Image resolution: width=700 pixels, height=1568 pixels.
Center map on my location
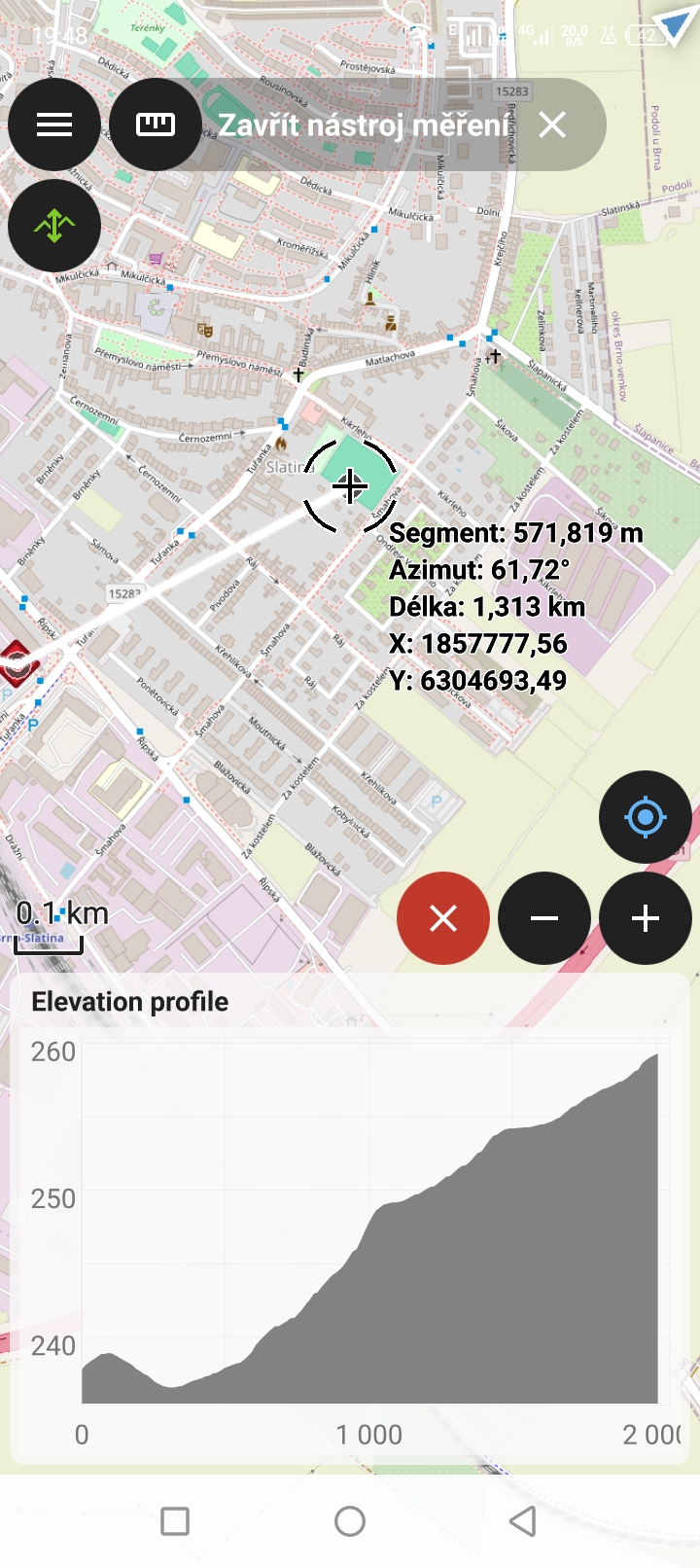646,817
